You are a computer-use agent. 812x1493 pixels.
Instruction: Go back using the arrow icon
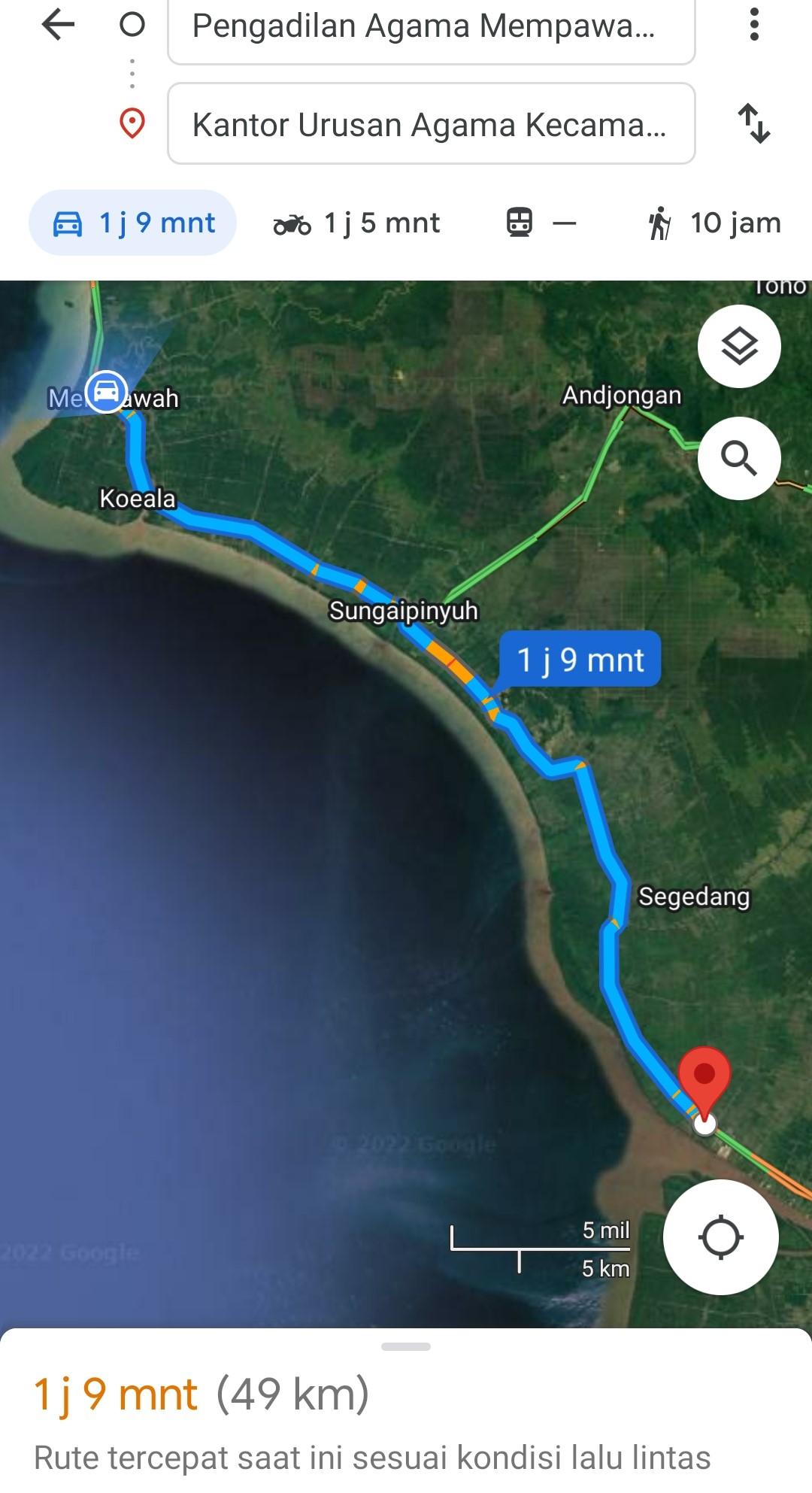58,25
